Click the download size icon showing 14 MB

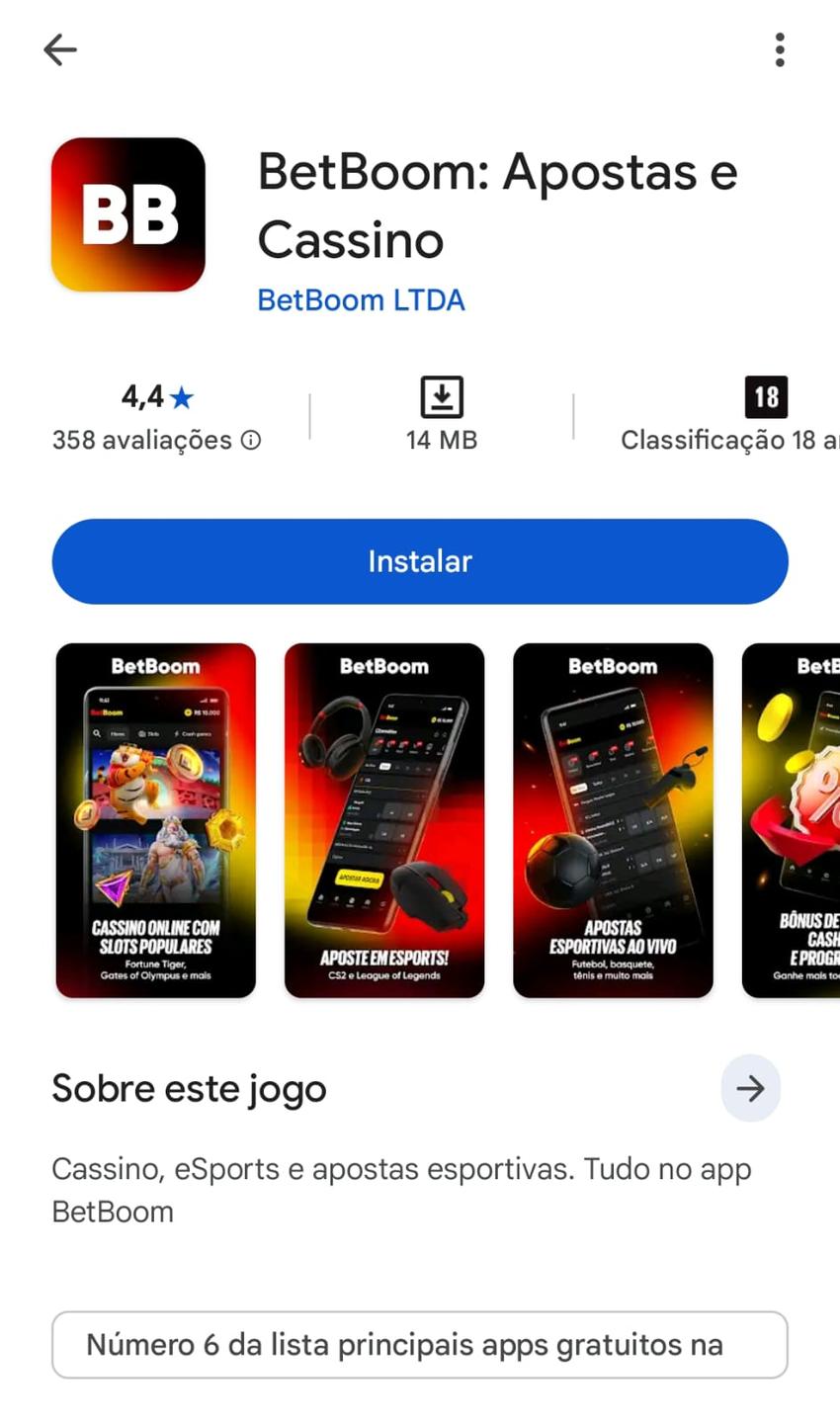pyautogui.click(x=441, y=396)
